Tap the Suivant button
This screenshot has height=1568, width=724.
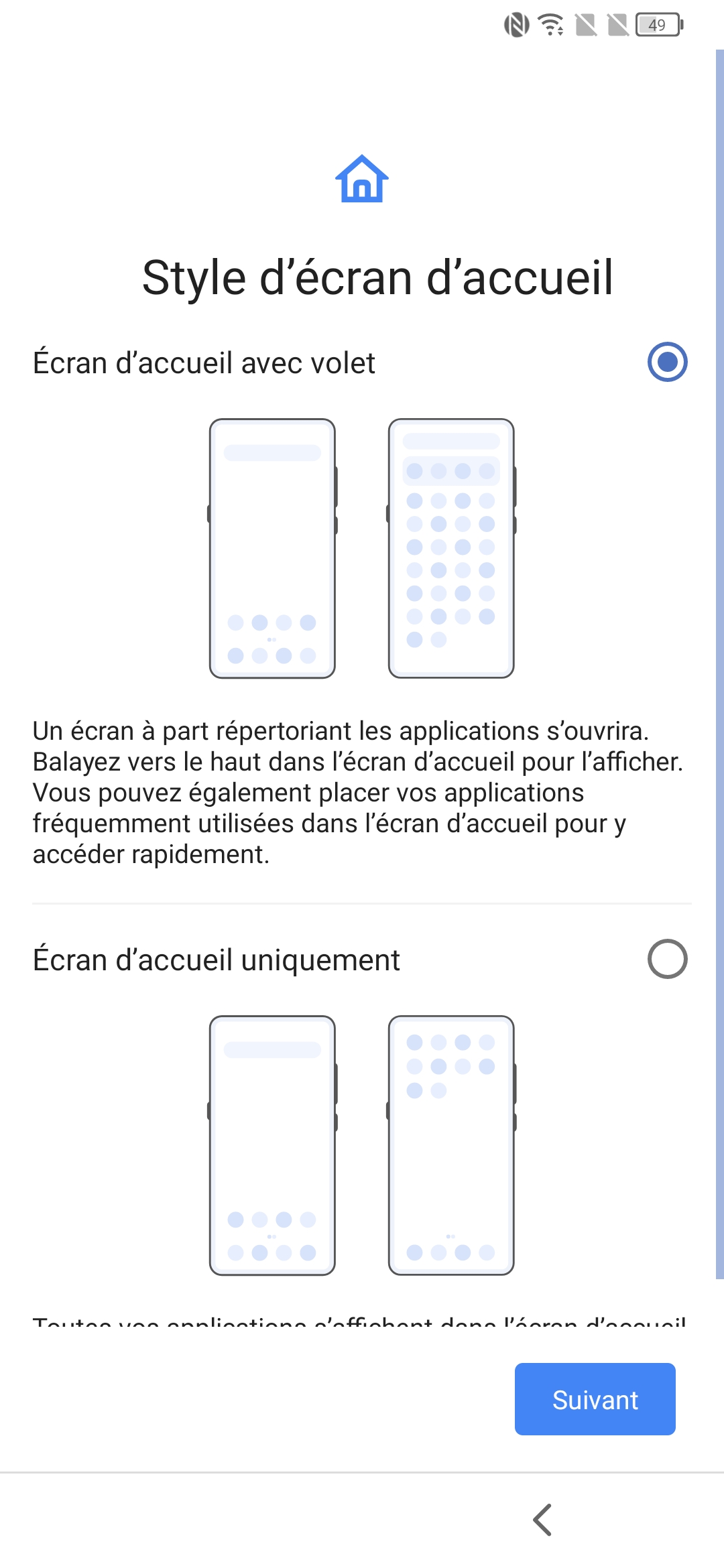(x=595, y=1399)
